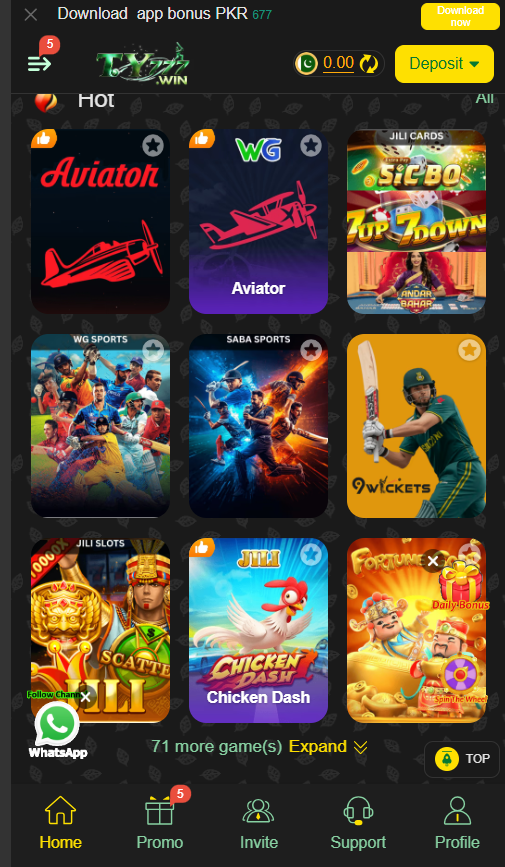Switch to the Promo tab
The height and width of the screenshot is (867, 505).
point(160,826)
